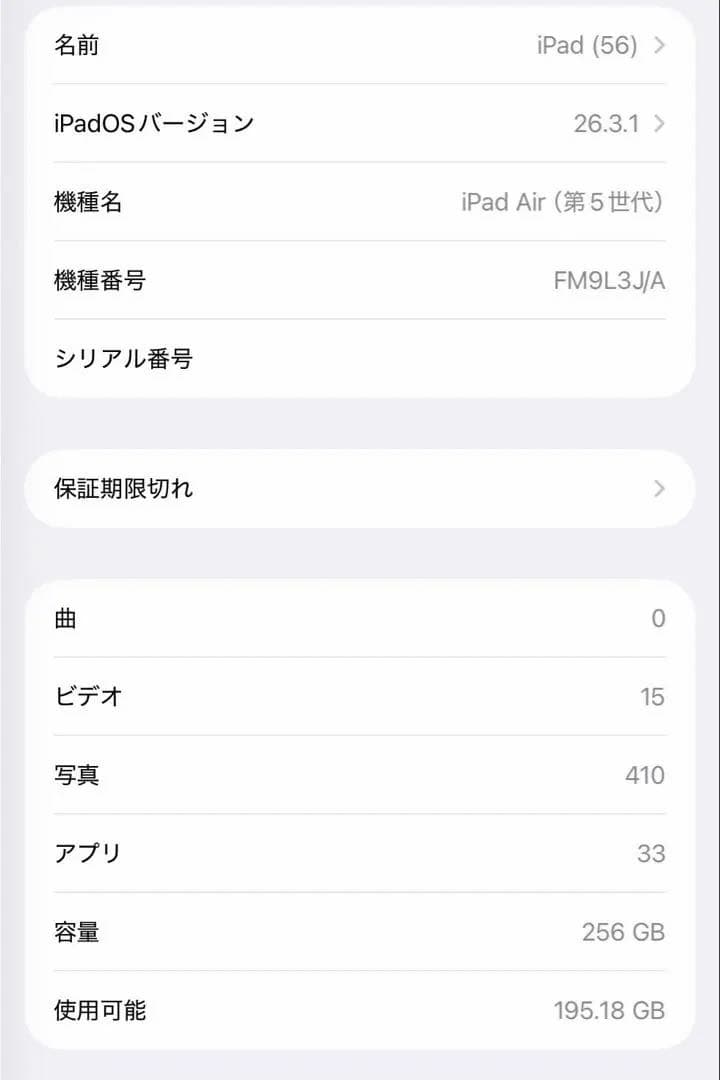Tap the model number FM9L3J/A value
Viewport: 720px width, 1080px height.
[x=607, y=281]
